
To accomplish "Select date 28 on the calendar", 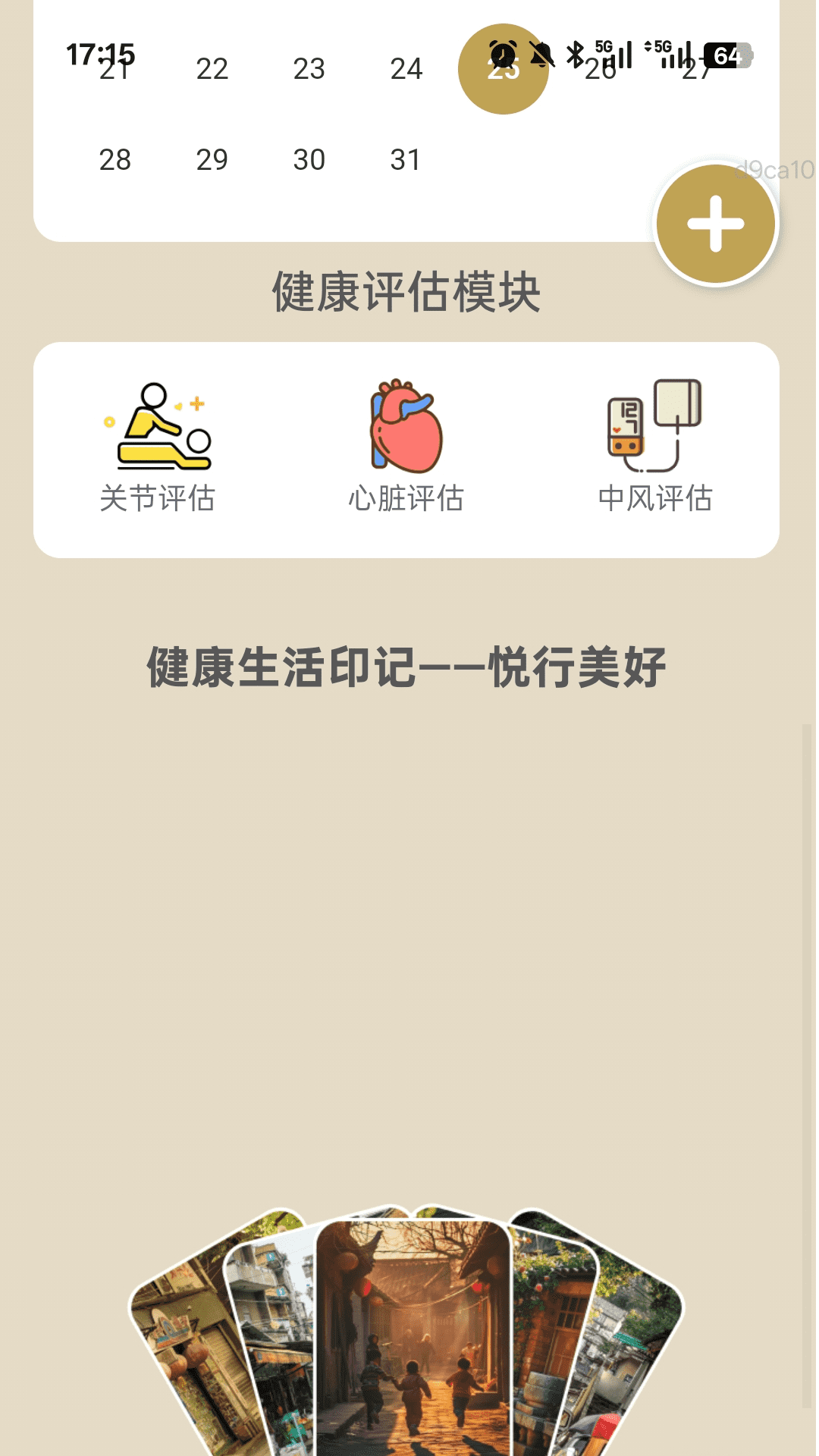I will pyautogui.click(x=115, y=160).
